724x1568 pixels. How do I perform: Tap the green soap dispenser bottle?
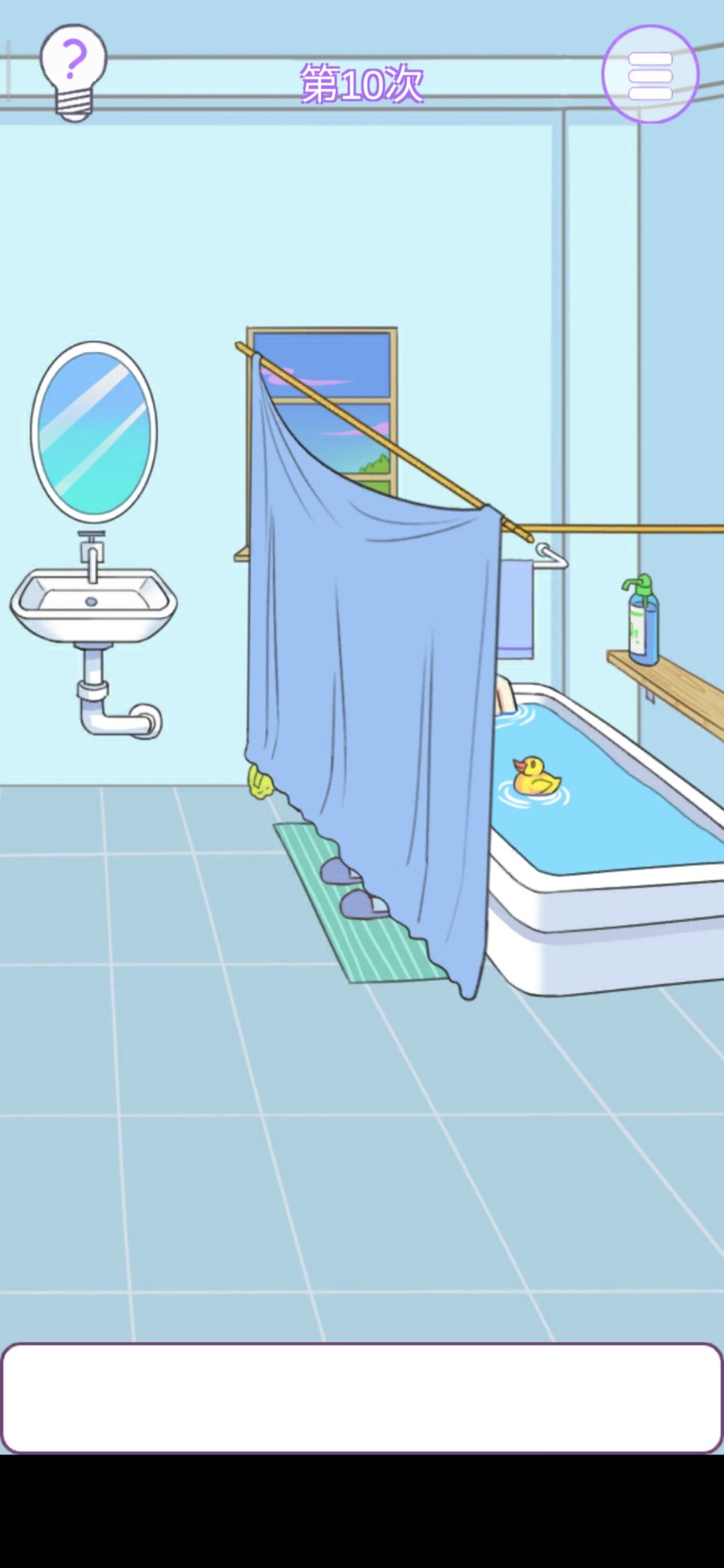point(643,622)
